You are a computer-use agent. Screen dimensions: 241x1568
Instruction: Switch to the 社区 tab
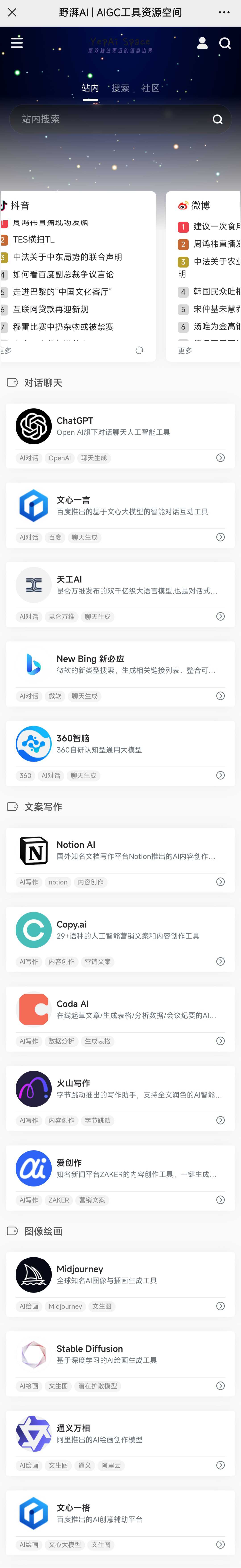[150, 88]
